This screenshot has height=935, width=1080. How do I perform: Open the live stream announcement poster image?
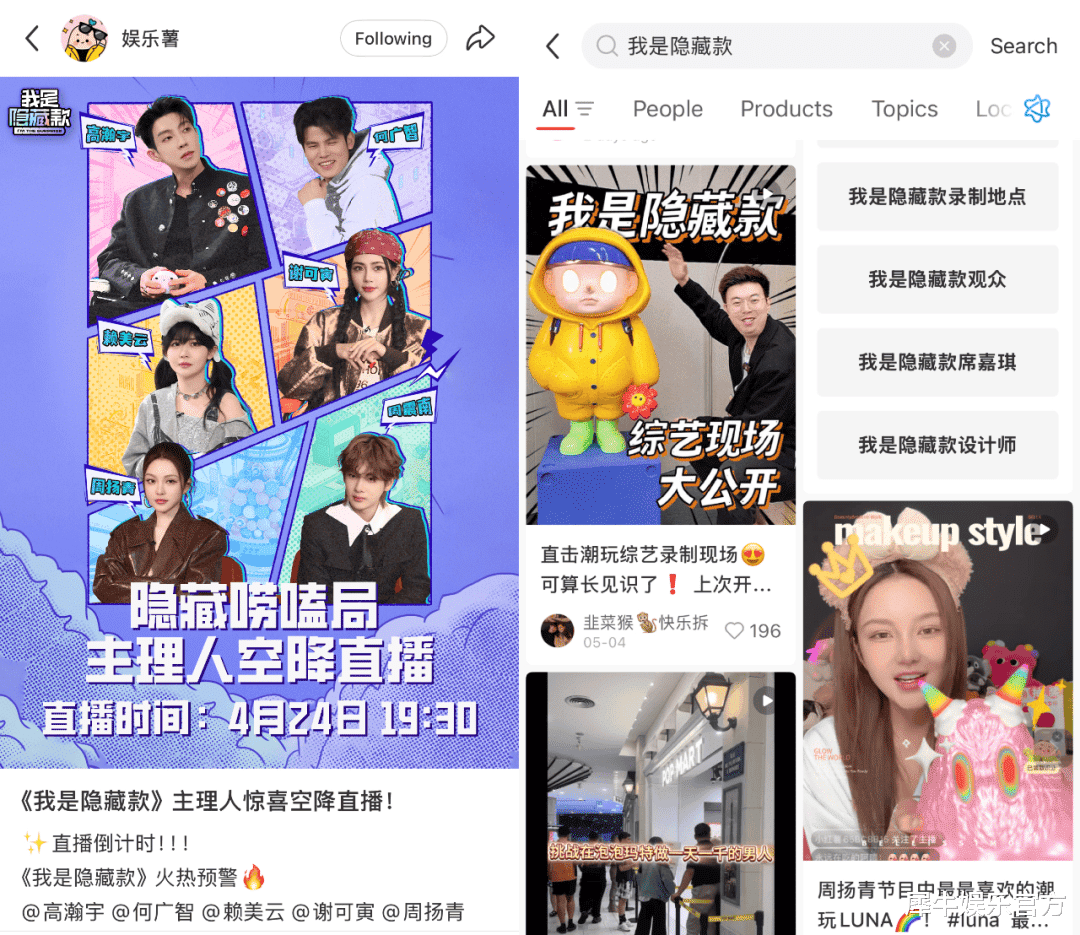click(259, 420)
